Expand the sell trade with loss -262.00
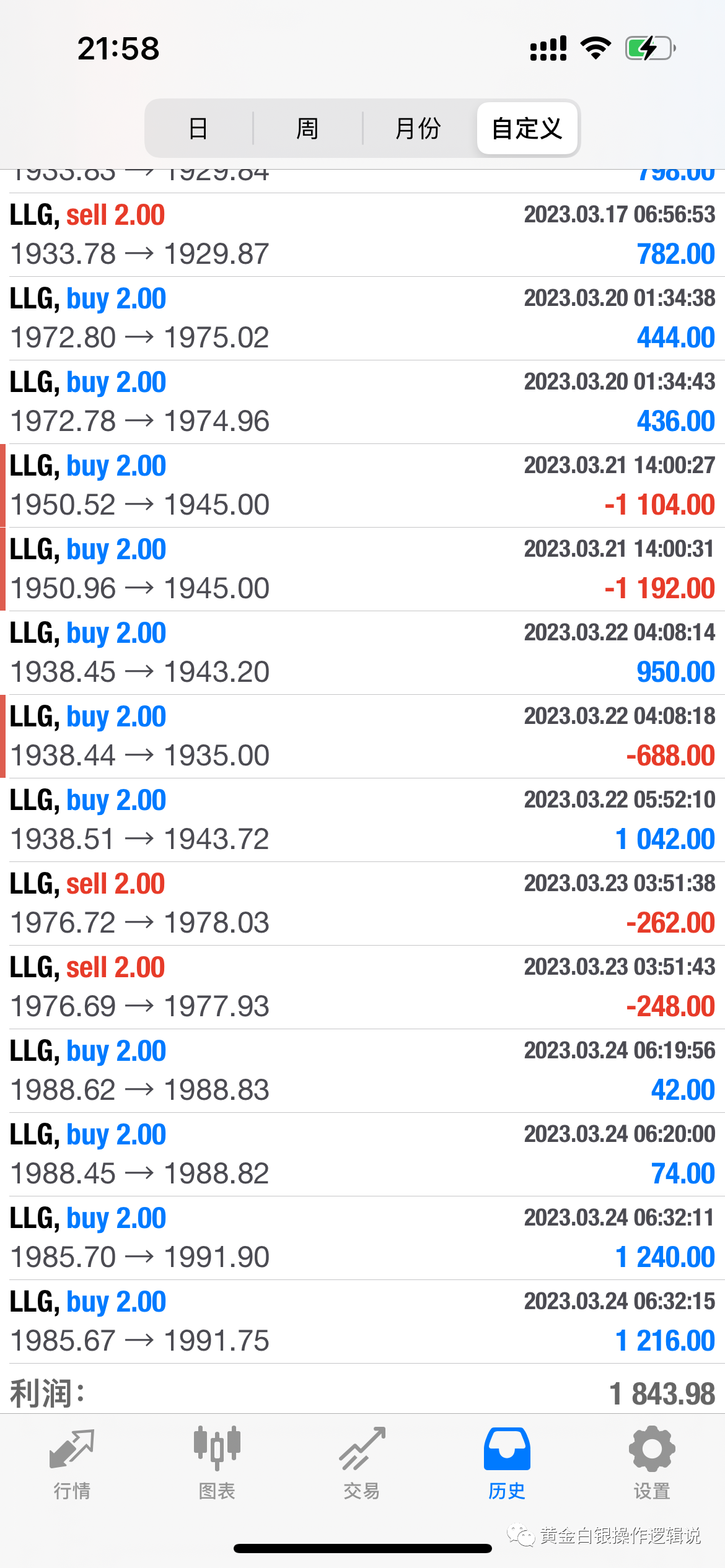This screenshot has width=725, height=1568. (362, 904)
